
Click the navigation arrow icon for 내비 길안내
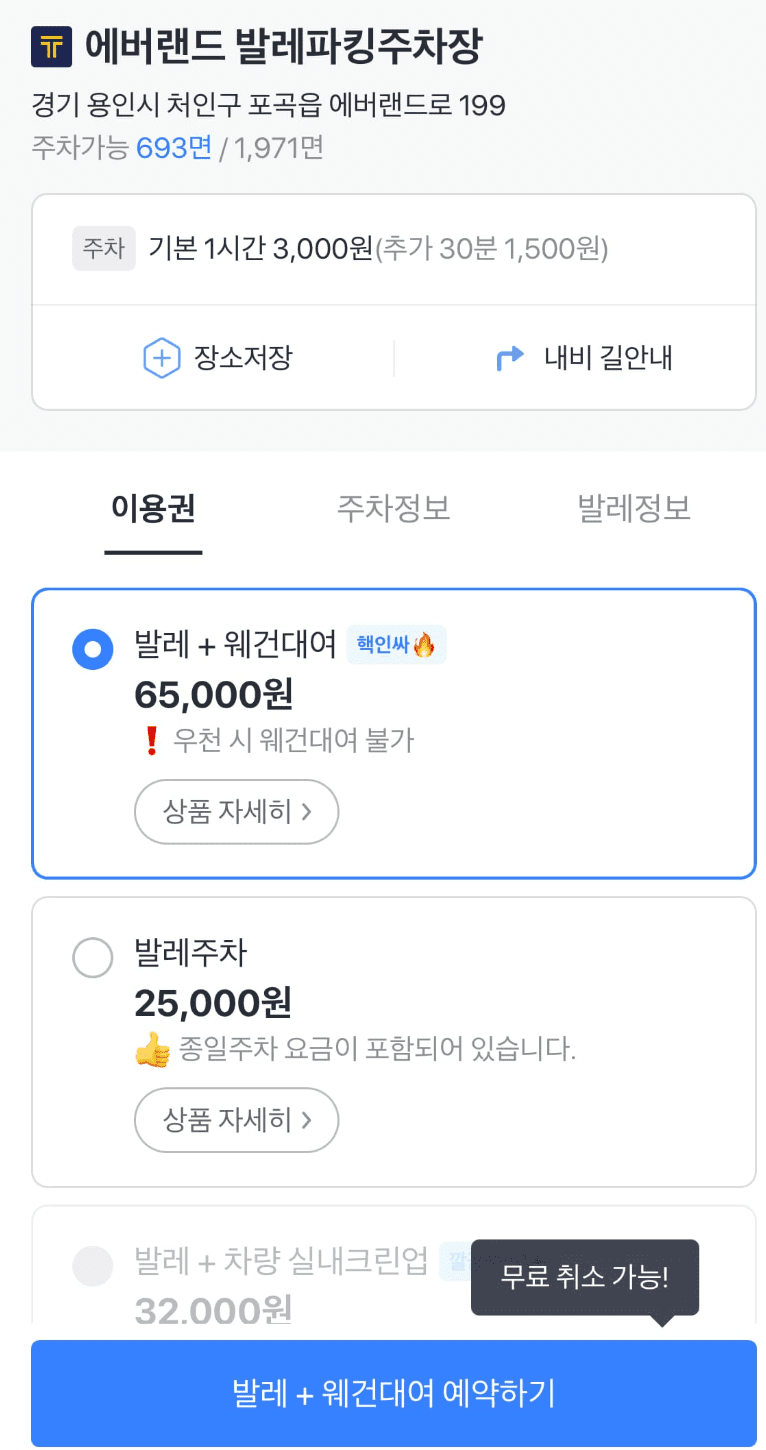pos(510,357)
